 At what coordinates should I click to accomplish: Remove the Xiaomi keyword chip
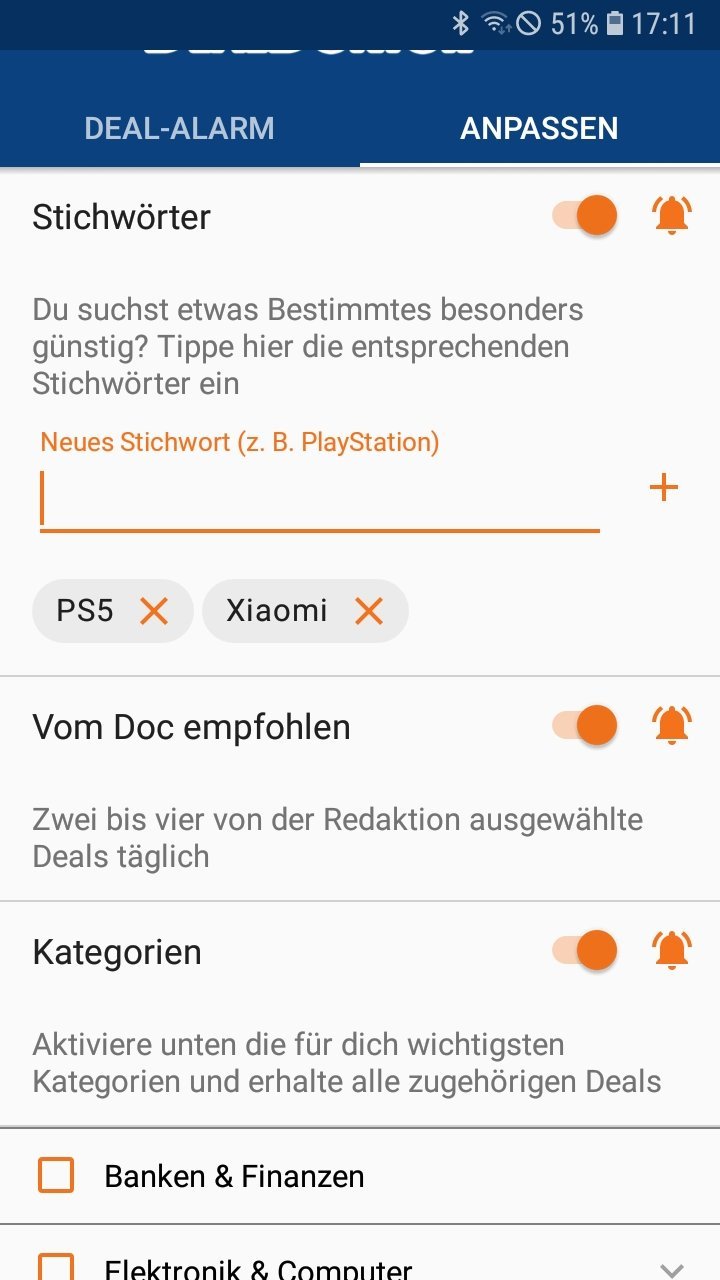click(x=369, y=611)
